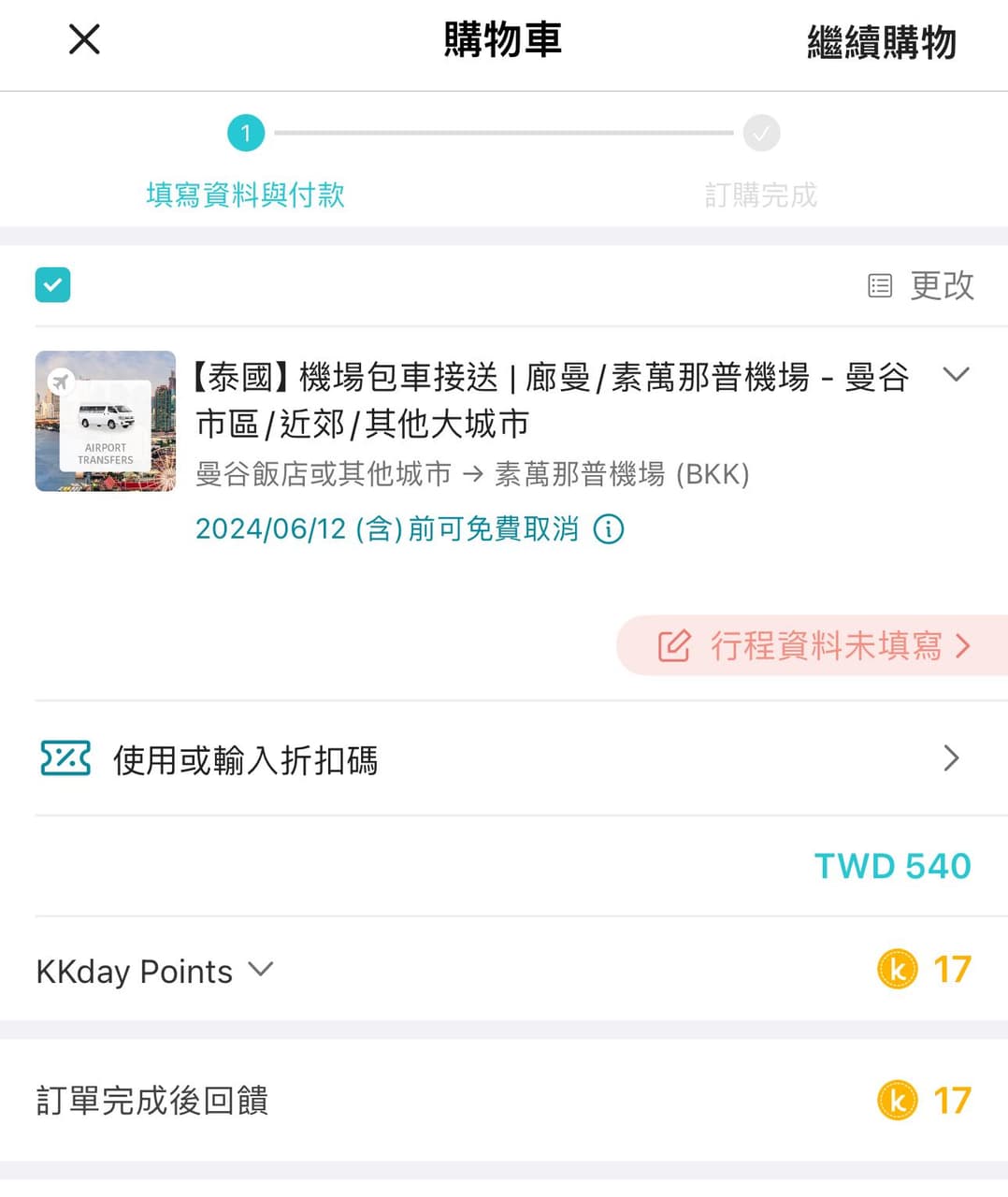Image resolution: width=1008 pixels, height=1197 pixels.
Task: Fill in trip details via 行程資料未填寫
Action: [814, 645]
